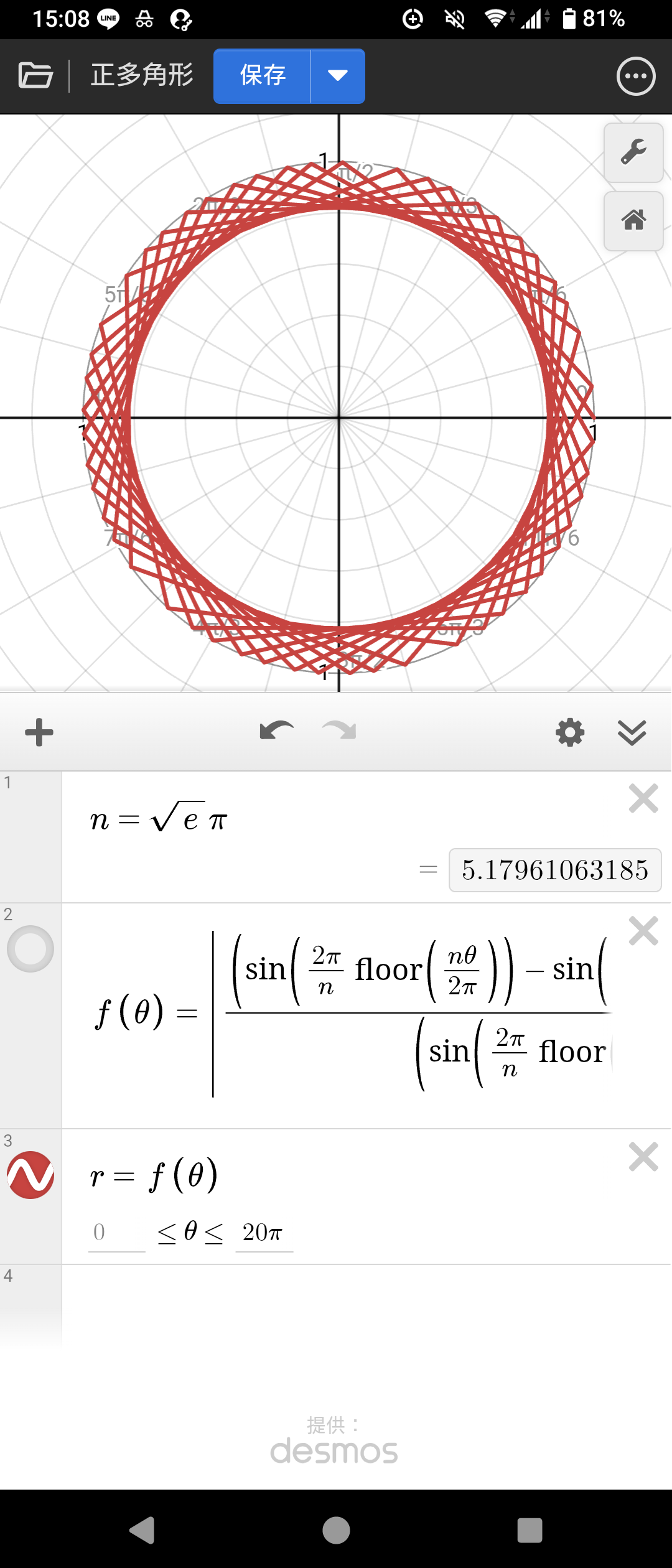Open graph settings wrench
672x1568 pixels.
(x=633, y=152)
